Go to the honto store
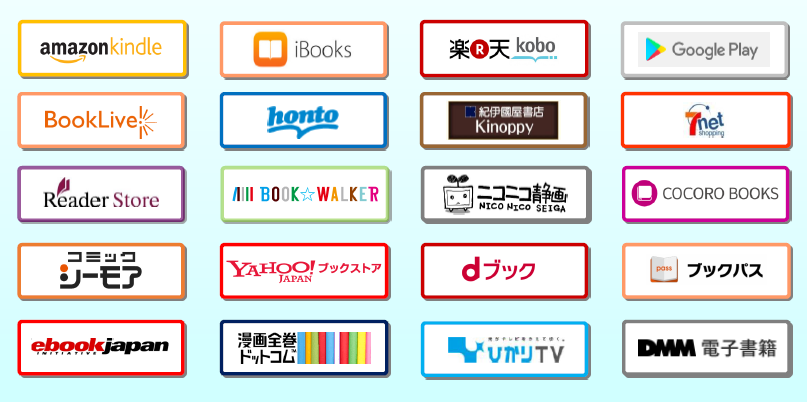The width and height of the screenshot is (807, 402). point(303,120)
